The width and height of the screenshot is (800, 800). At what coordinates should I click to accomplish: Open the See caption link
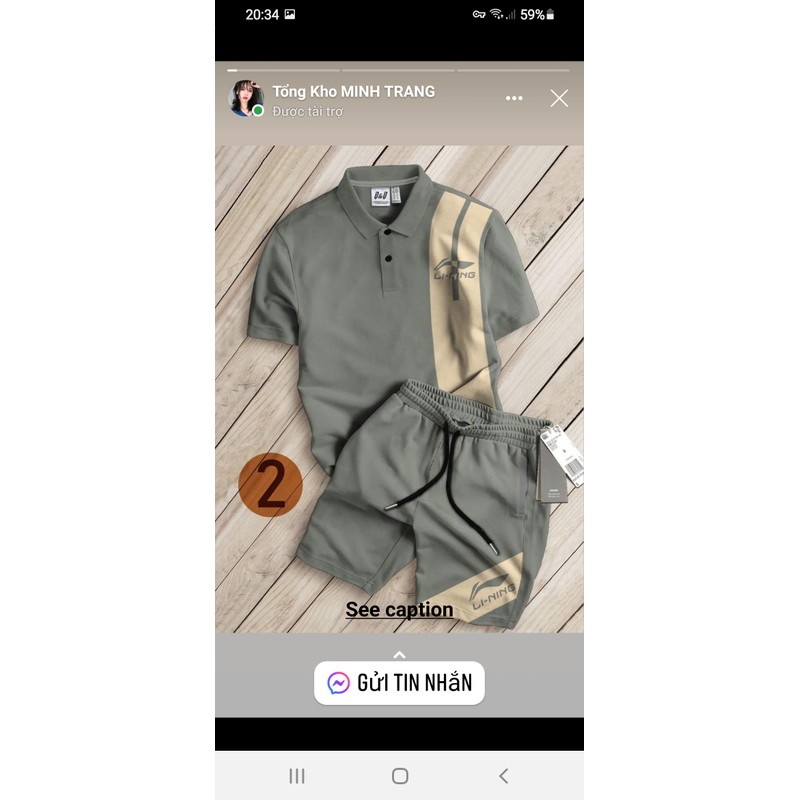pos(399,610)
